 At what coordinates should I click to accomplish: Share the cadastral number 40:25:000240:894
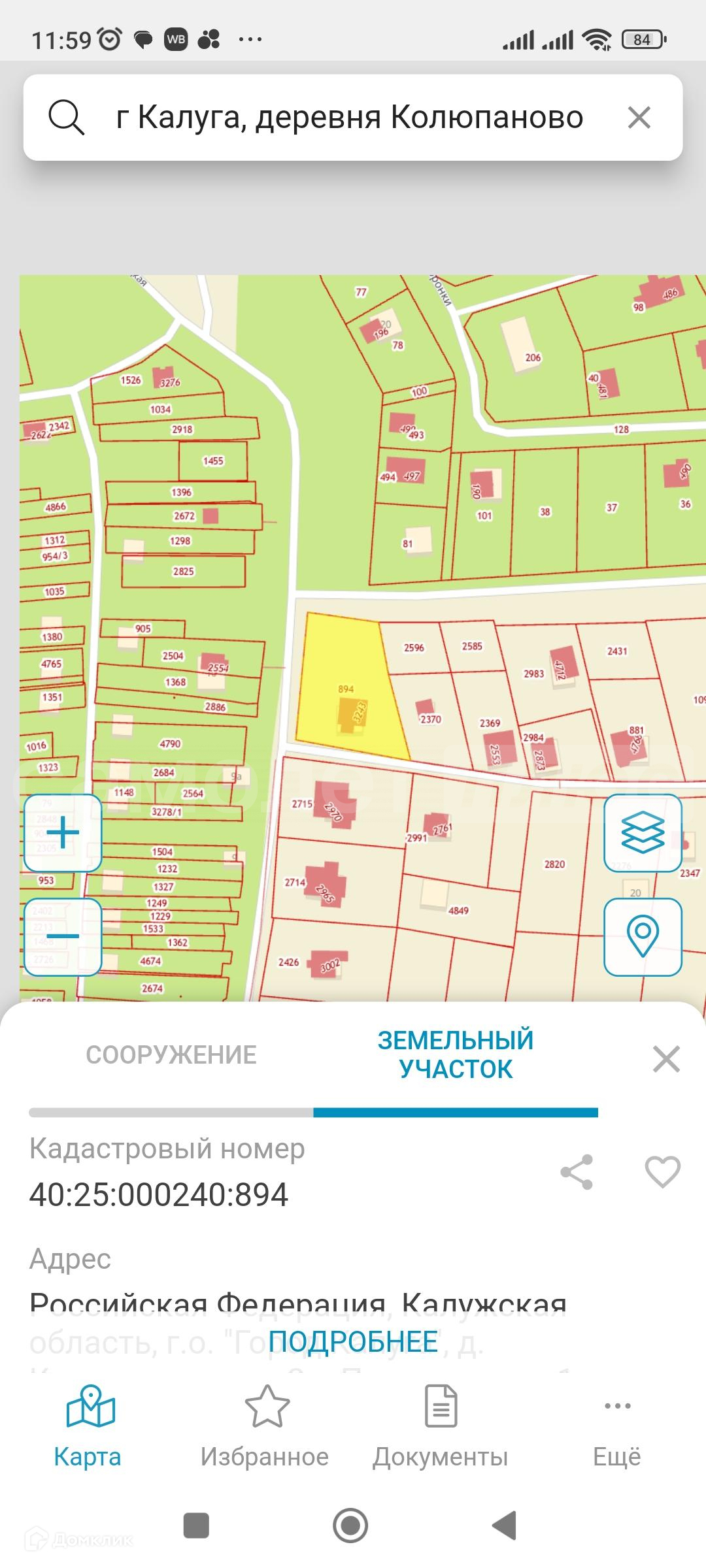pos(577,1171)
